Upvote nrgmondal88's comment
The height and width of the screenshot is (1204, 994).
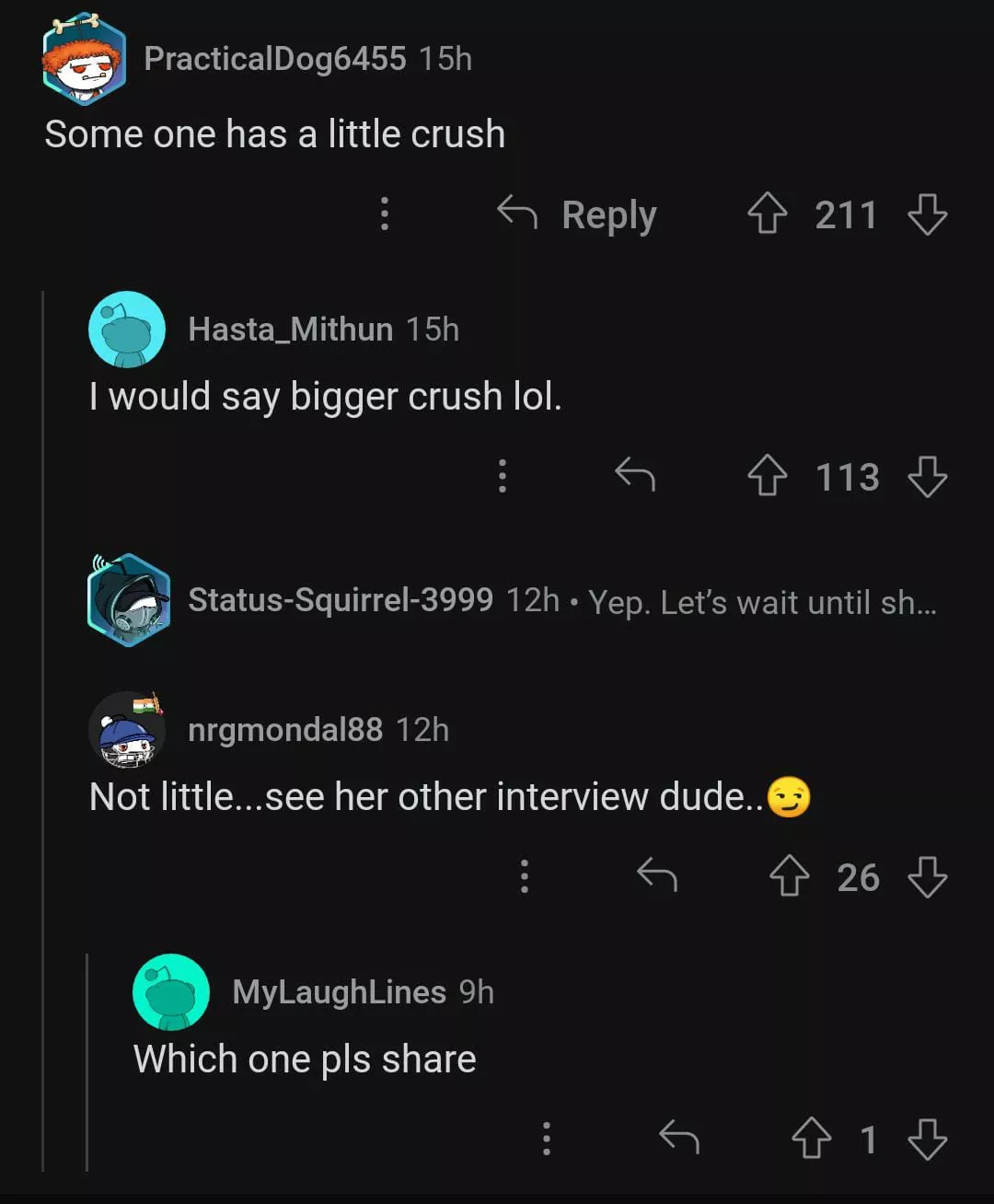click(789, 876)
